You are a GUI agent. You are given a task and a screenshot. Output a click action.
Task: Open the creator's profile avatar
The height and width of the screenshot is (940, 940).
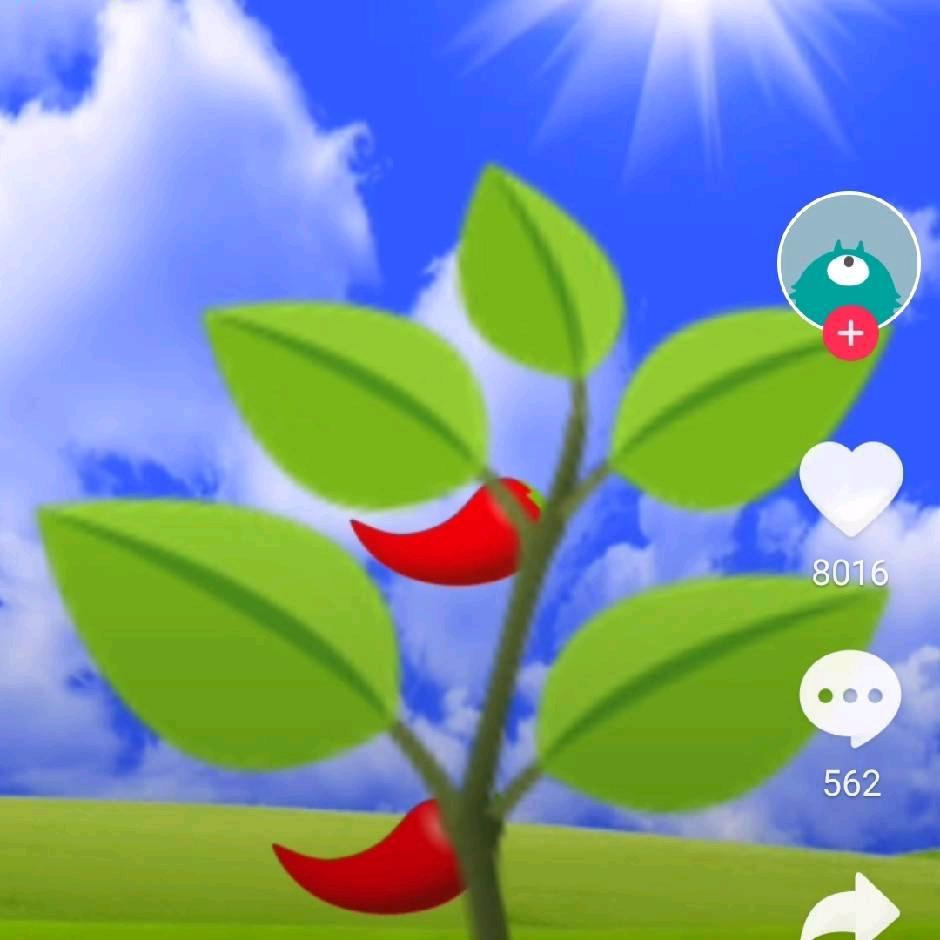tap(848, 258)
